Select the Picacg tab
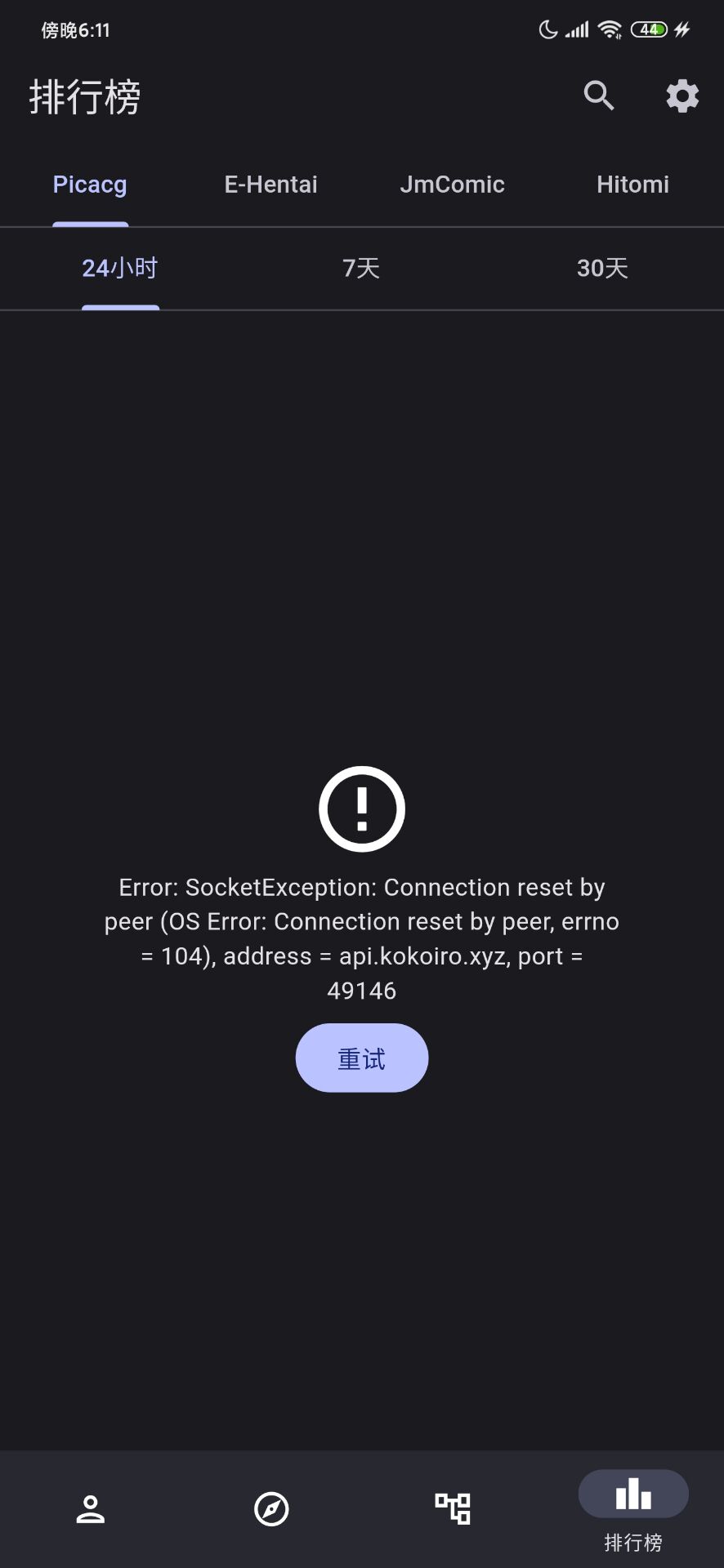724x1568 pixels. tap(90, 184)
